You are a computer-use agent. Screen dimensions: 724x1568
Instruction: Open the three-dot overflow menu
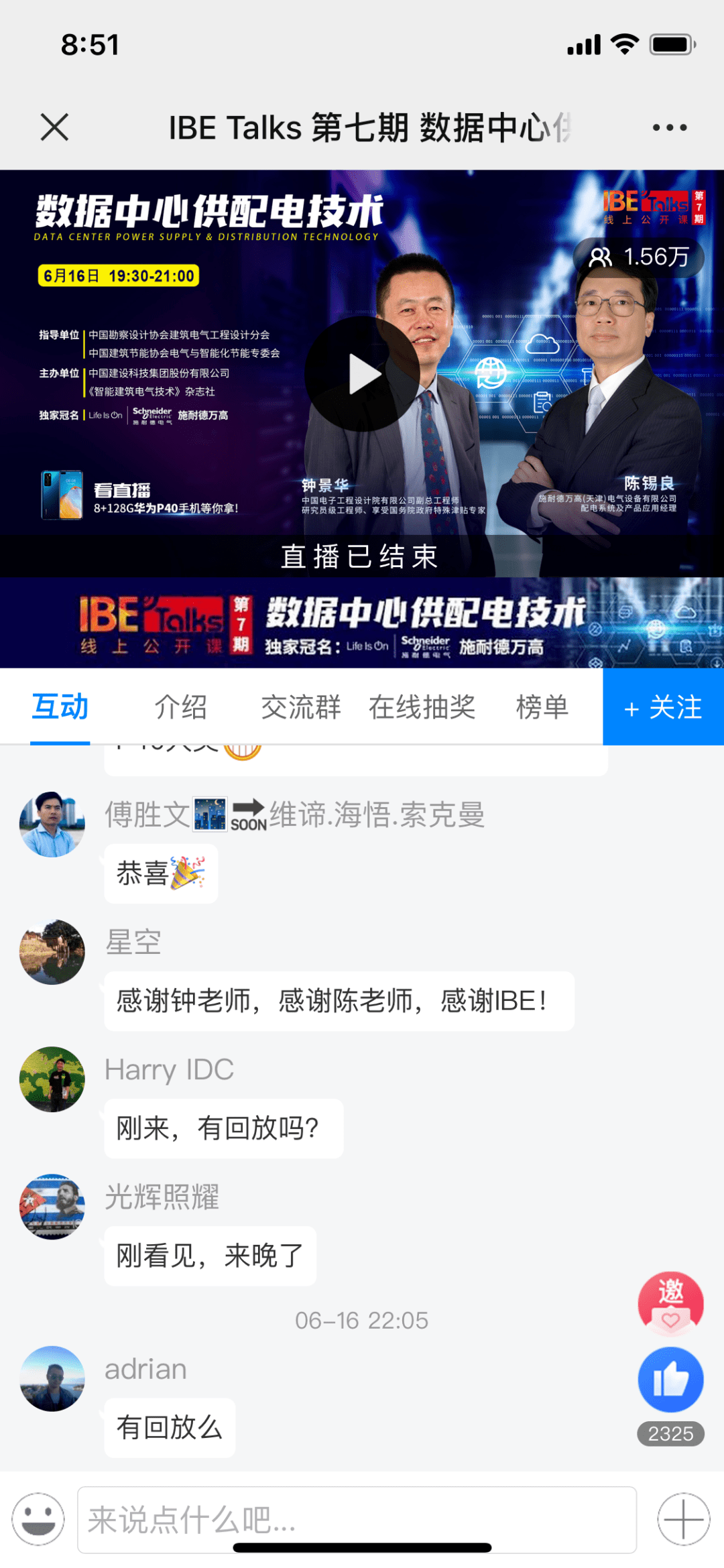pyautogui.click(x=670, y=127)
